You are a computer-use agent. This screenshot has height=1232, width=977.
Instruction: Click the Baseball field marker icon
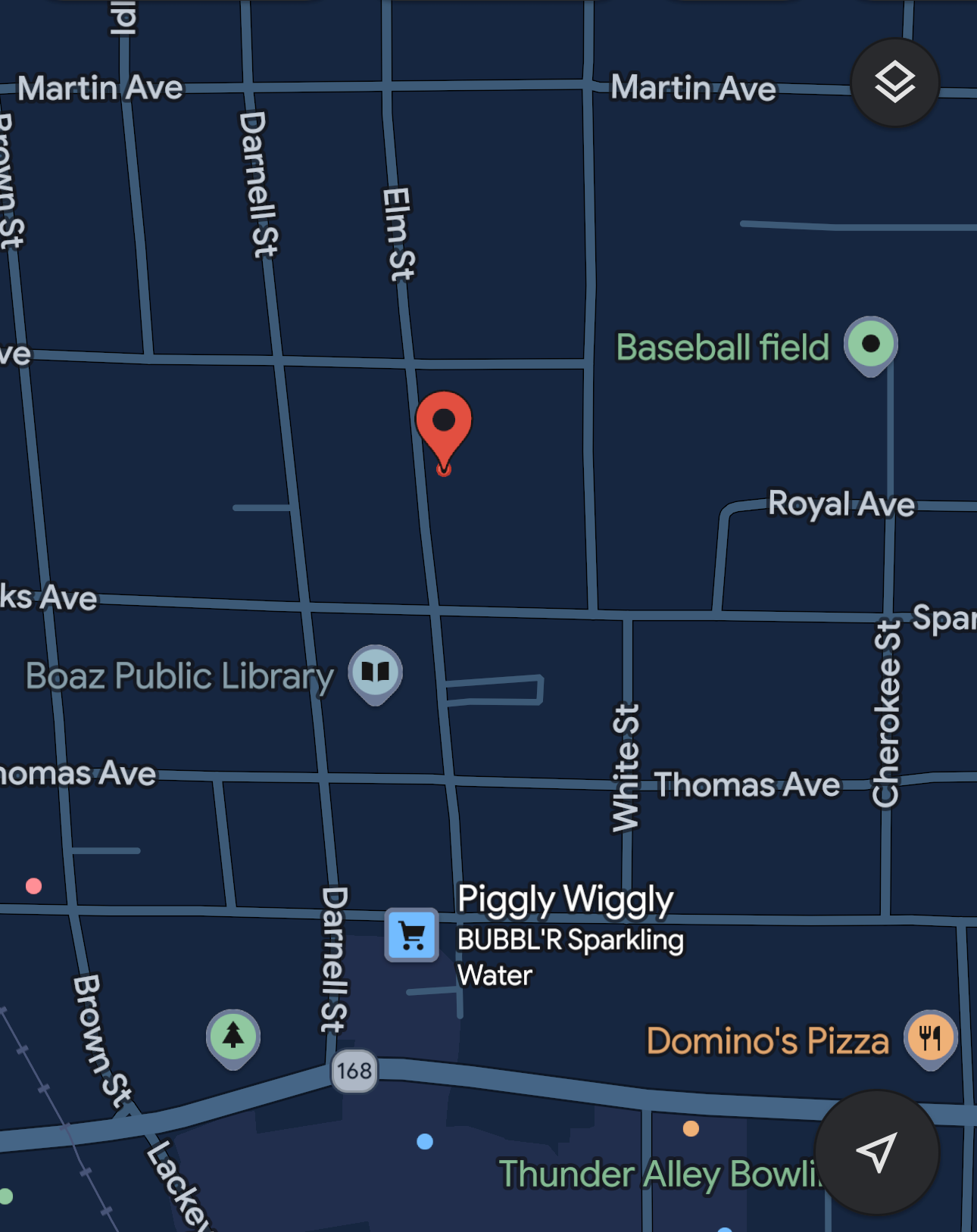tap(869, 345)
